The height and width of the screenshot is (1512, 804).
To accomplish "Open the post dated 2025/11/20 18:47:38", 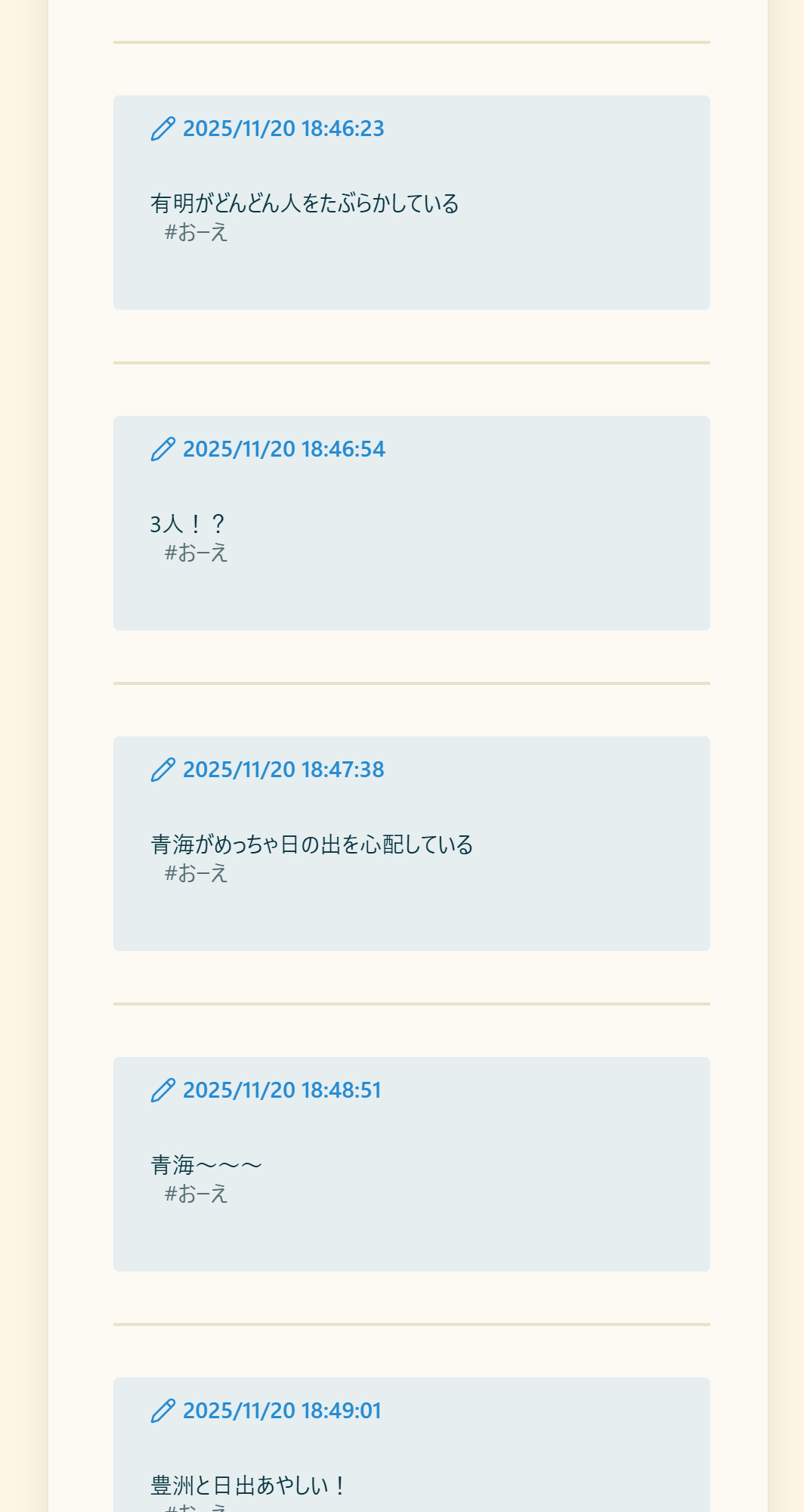I will (x=283, y=770).
